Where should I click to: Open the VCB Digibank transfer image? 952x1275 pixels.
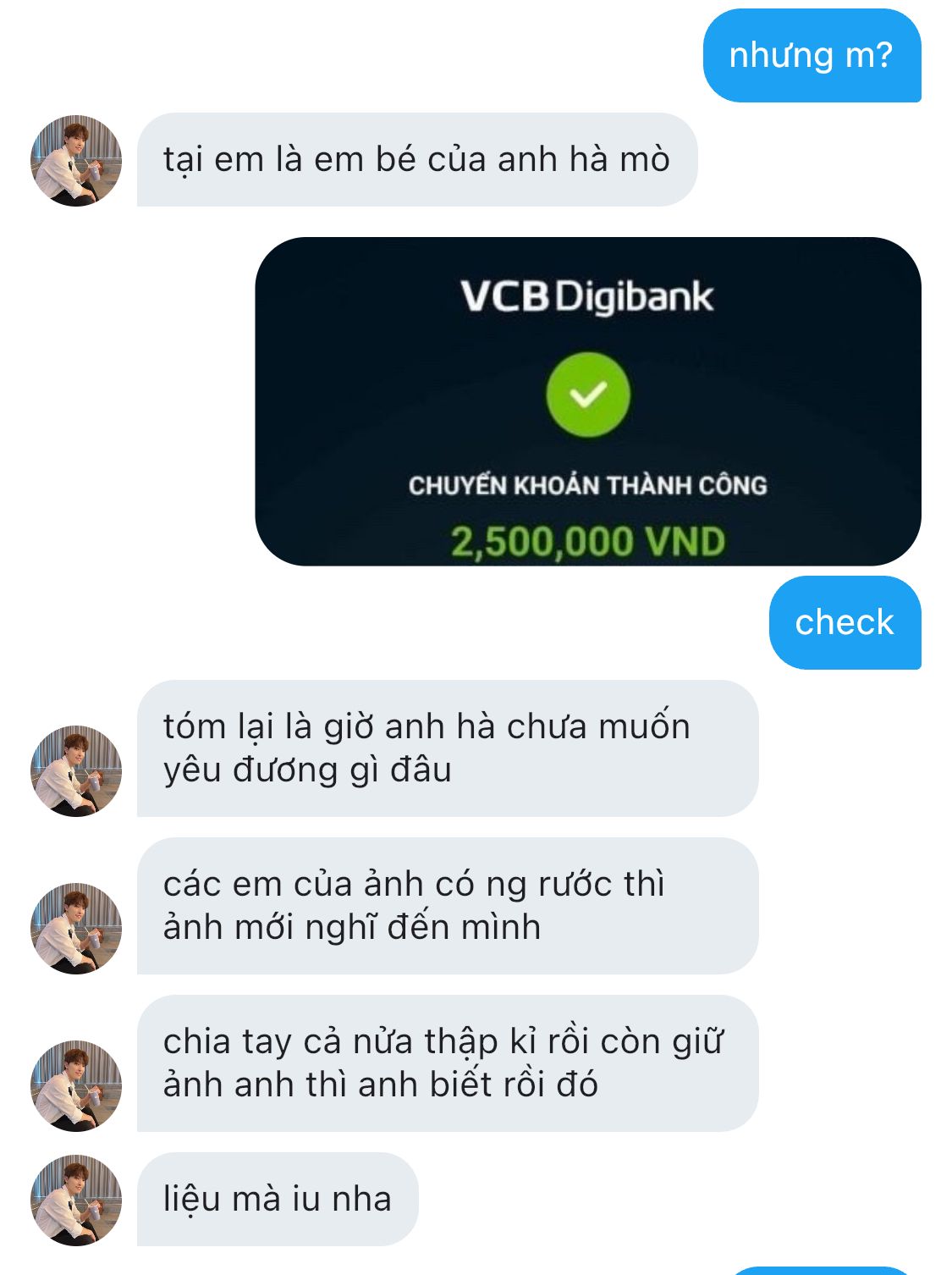(x=587, y=401)
